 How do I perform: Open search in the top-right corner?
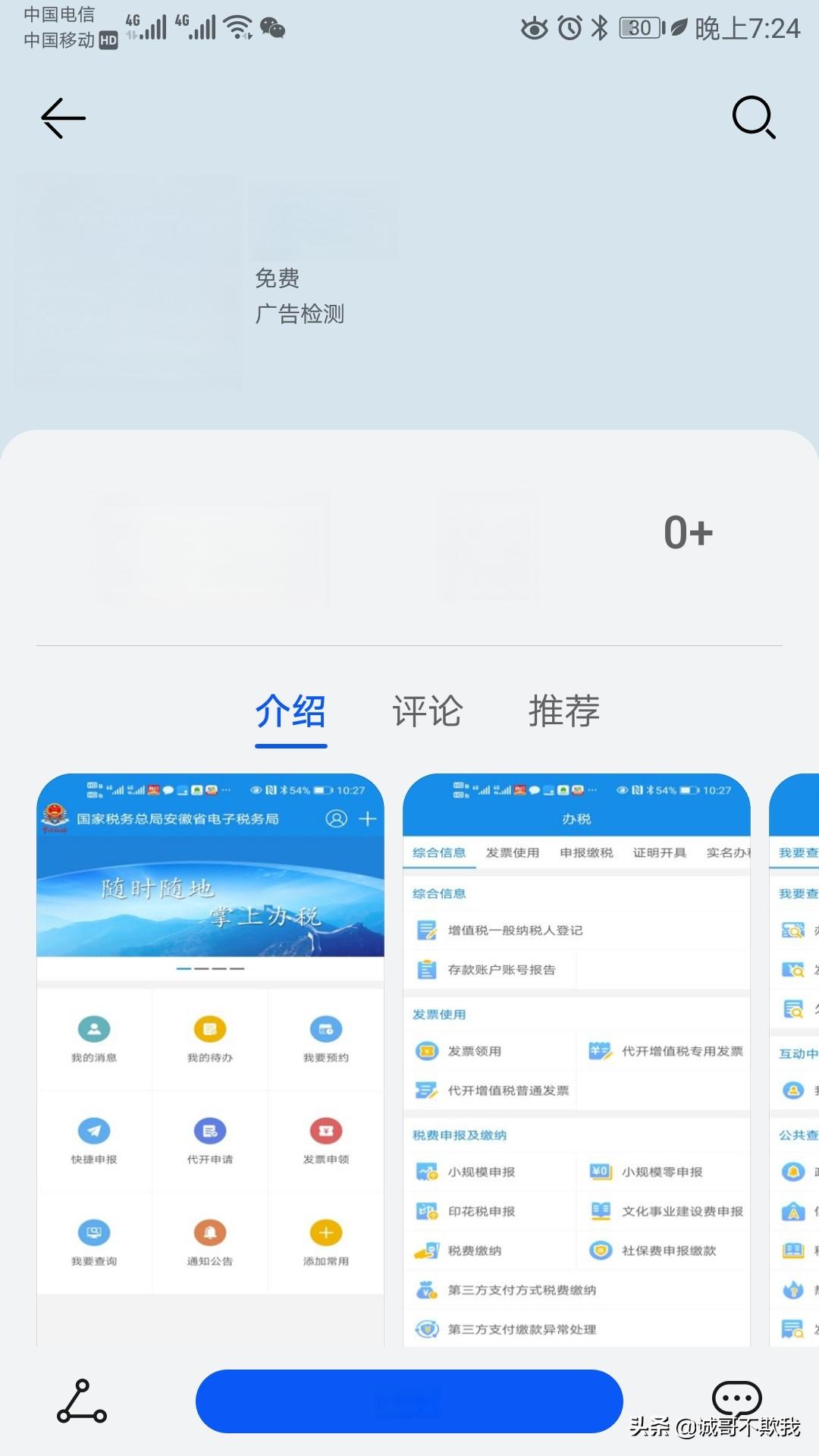click(753, 117)
